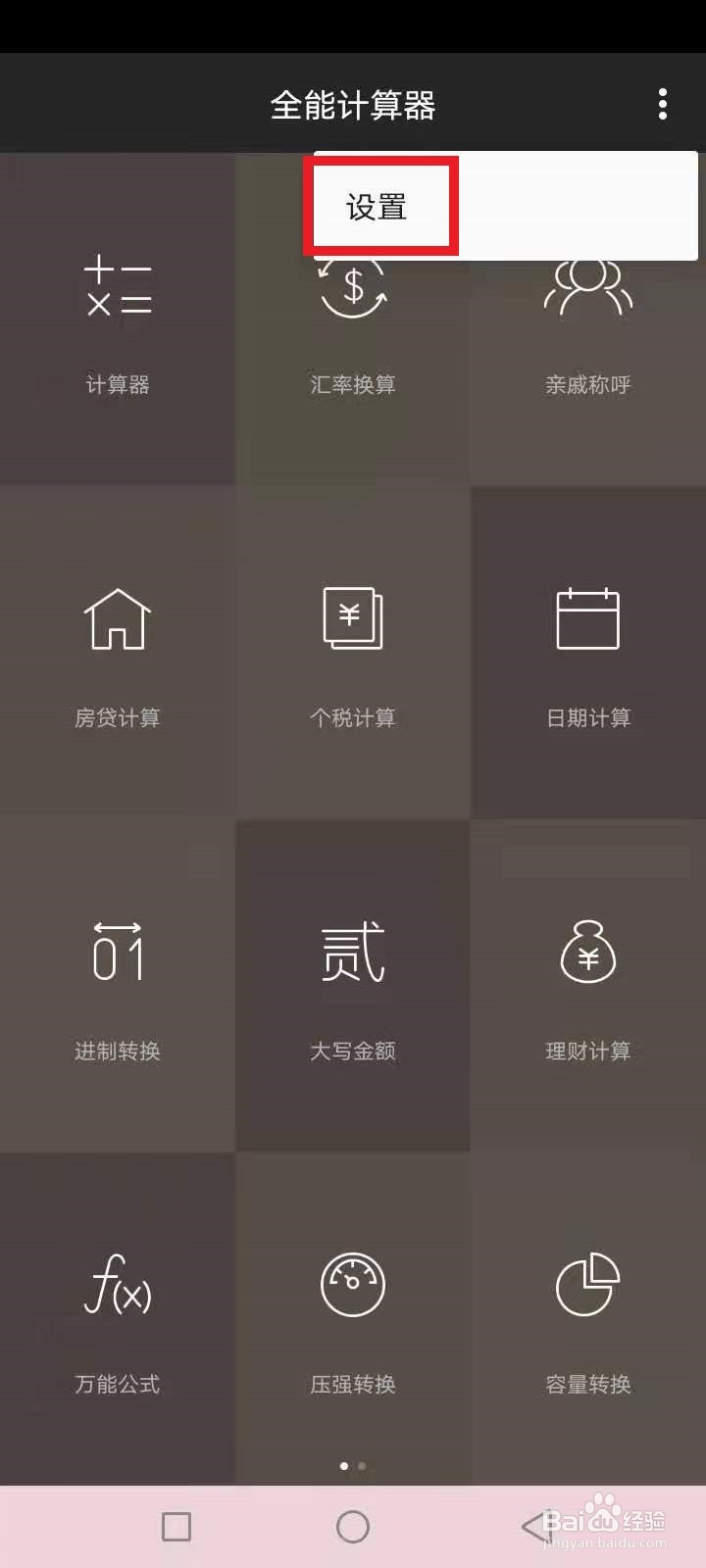Open the 进制转换 base conversion tool
706x1568 pixels.
coord(118,985)
